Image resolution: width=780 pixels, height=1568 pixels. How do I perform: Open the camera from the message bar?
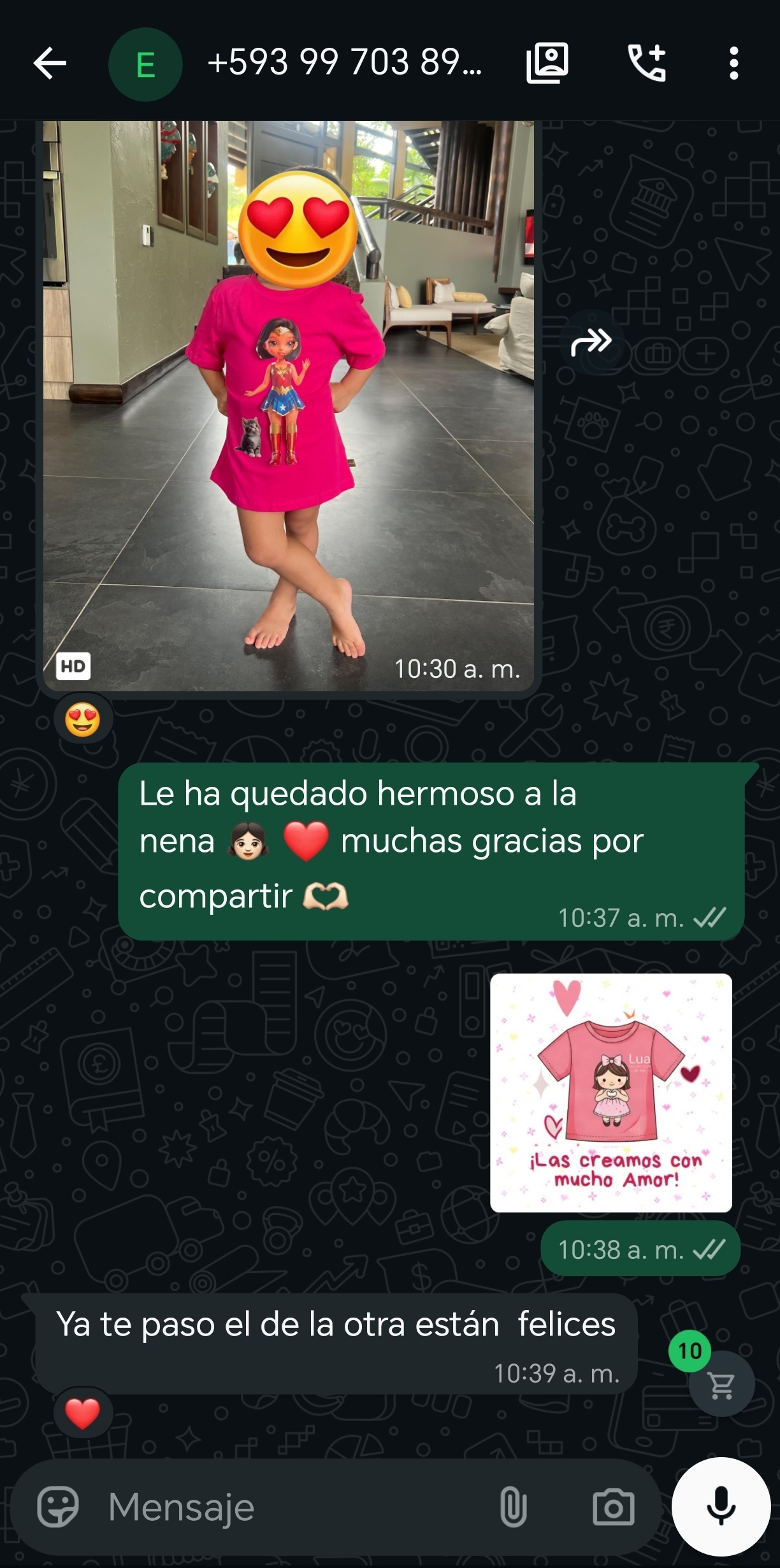[x=613, y=1507]
